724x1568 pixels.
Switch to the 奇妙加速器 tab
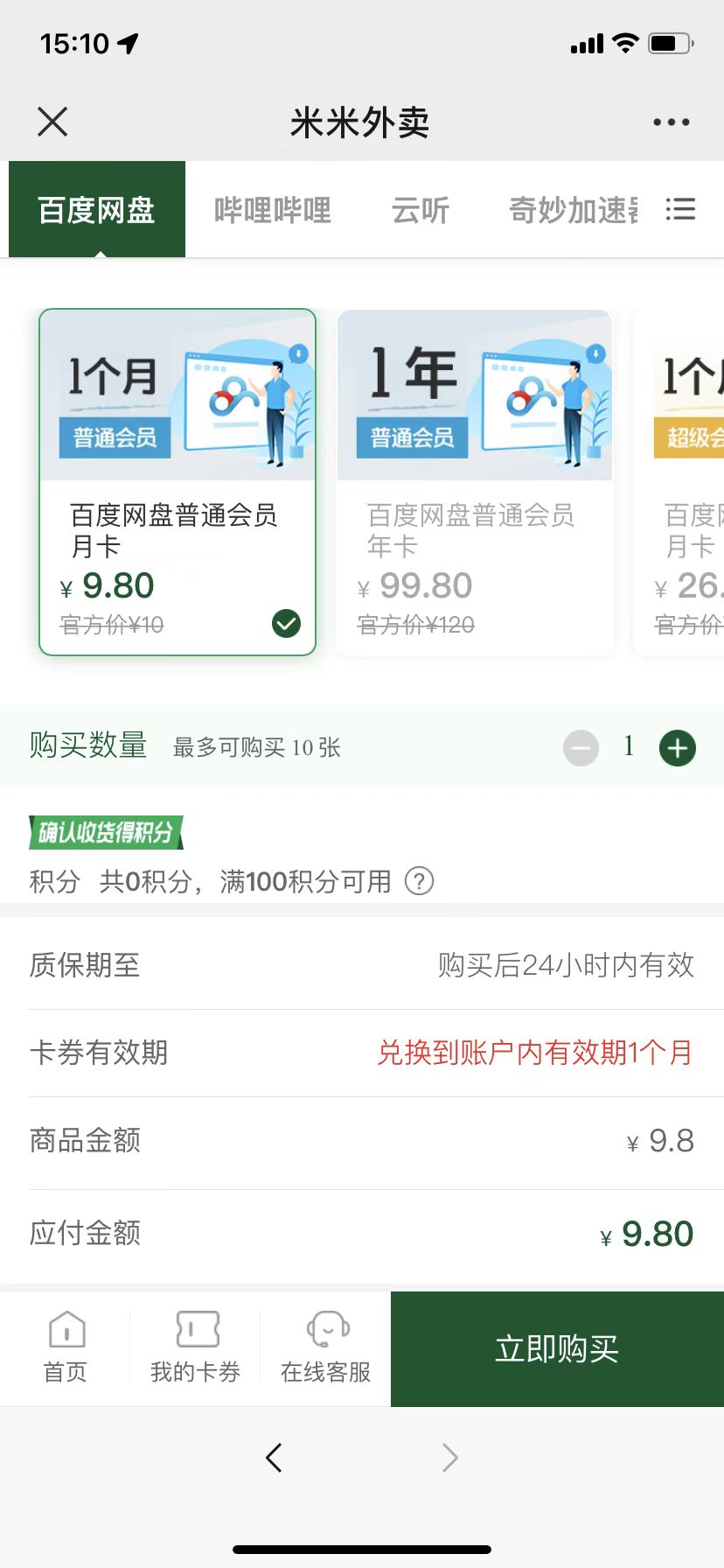pos(573,210)
